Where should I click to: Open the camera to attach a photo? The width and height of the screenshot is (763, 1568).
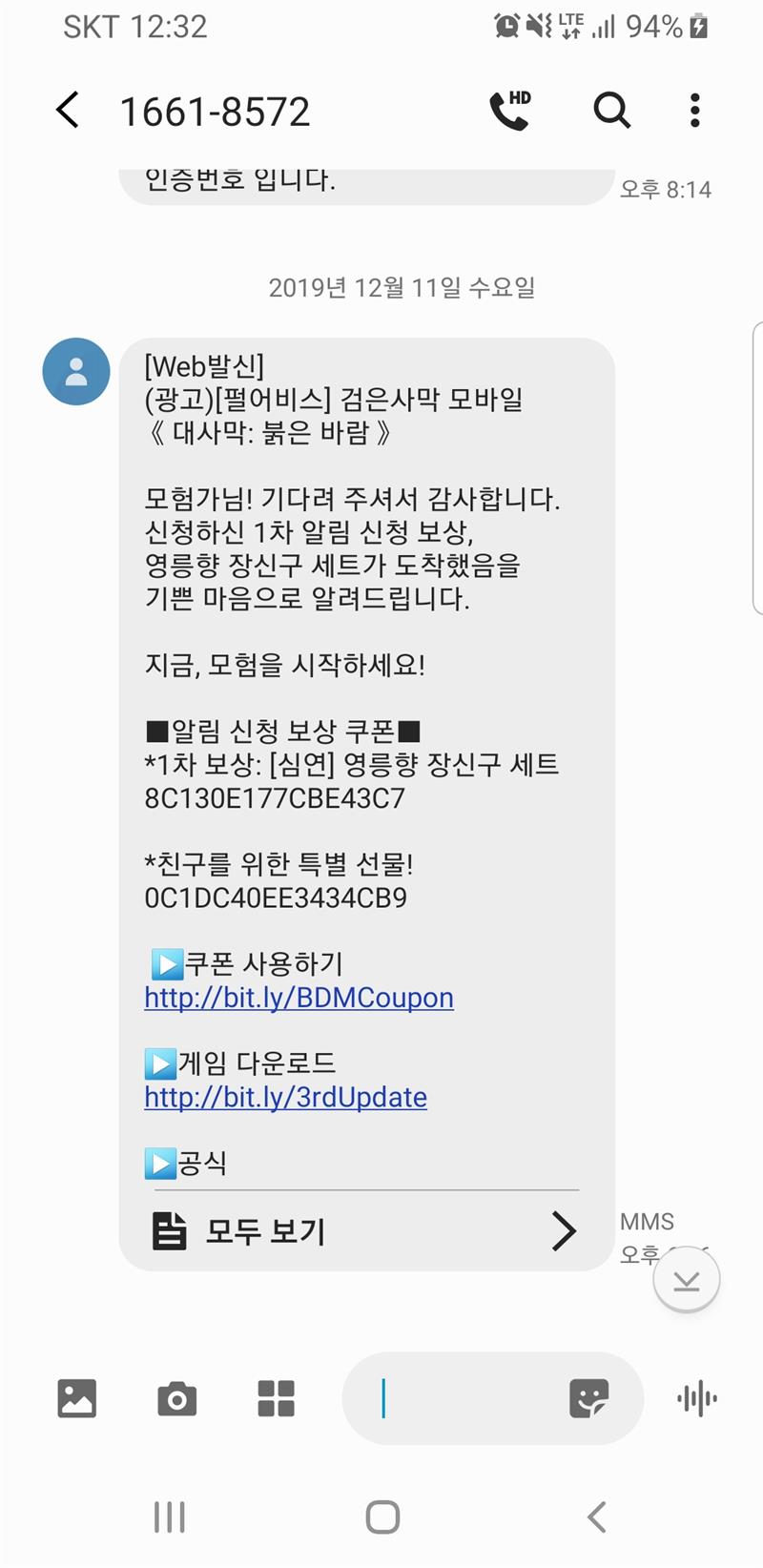pyautogui.click(x=176, y=1398)
